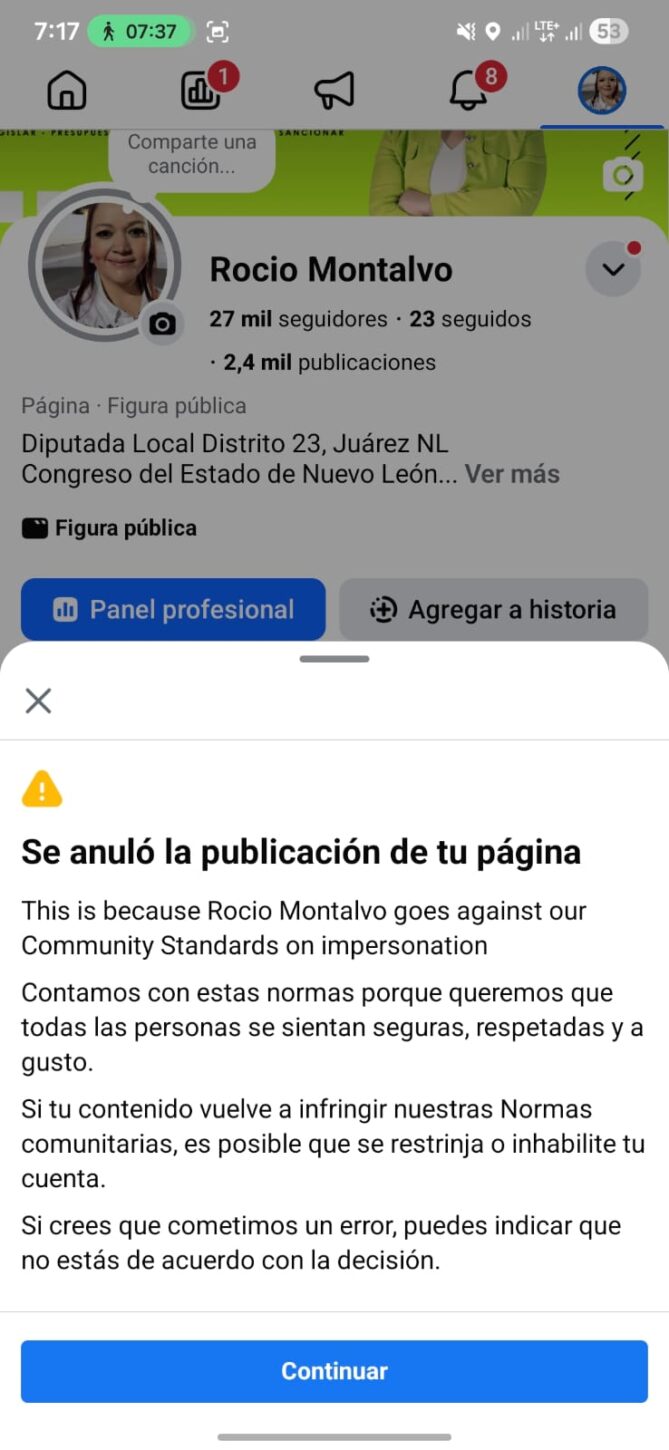Tap the Comparte una canción bubble

(192, 154)
